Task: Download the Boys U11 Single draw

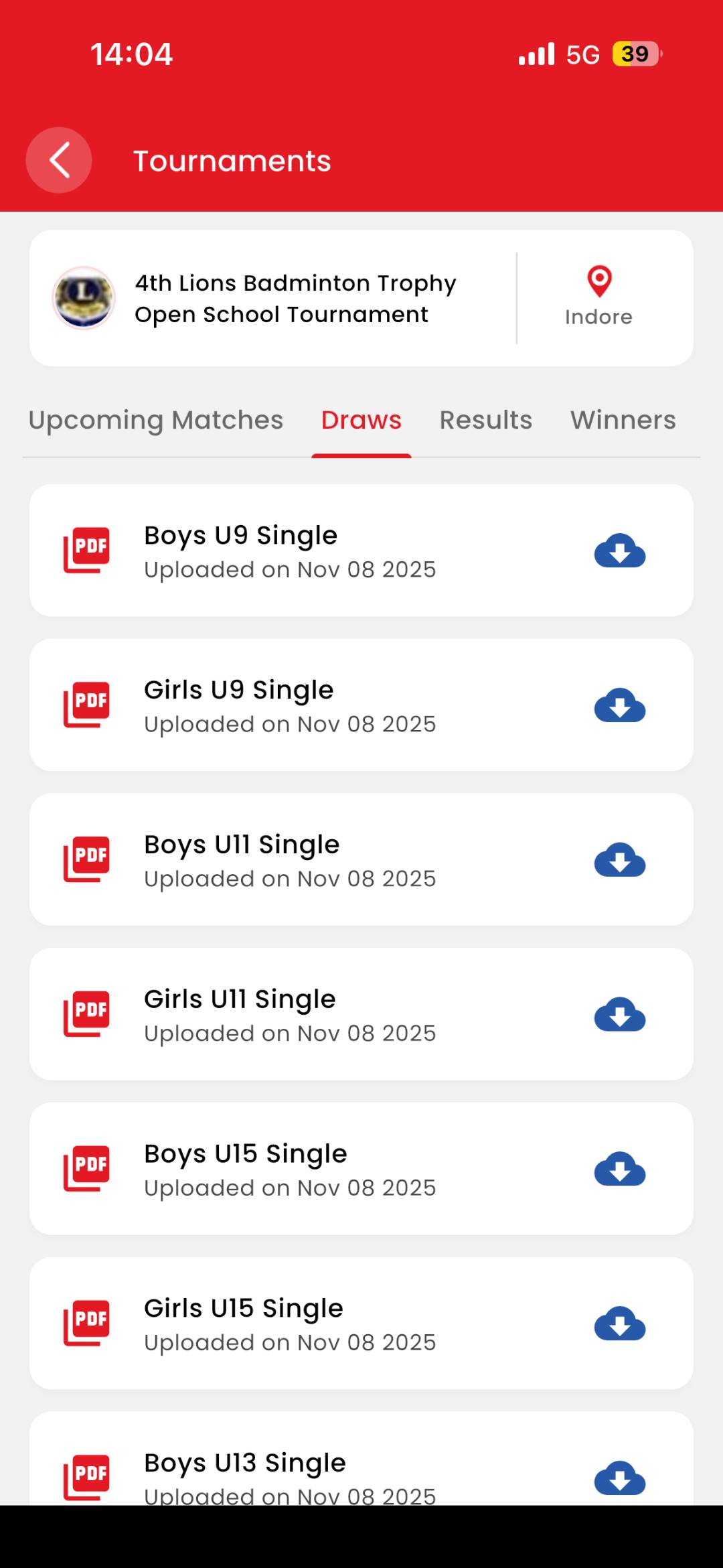Action: coord(619,861)
